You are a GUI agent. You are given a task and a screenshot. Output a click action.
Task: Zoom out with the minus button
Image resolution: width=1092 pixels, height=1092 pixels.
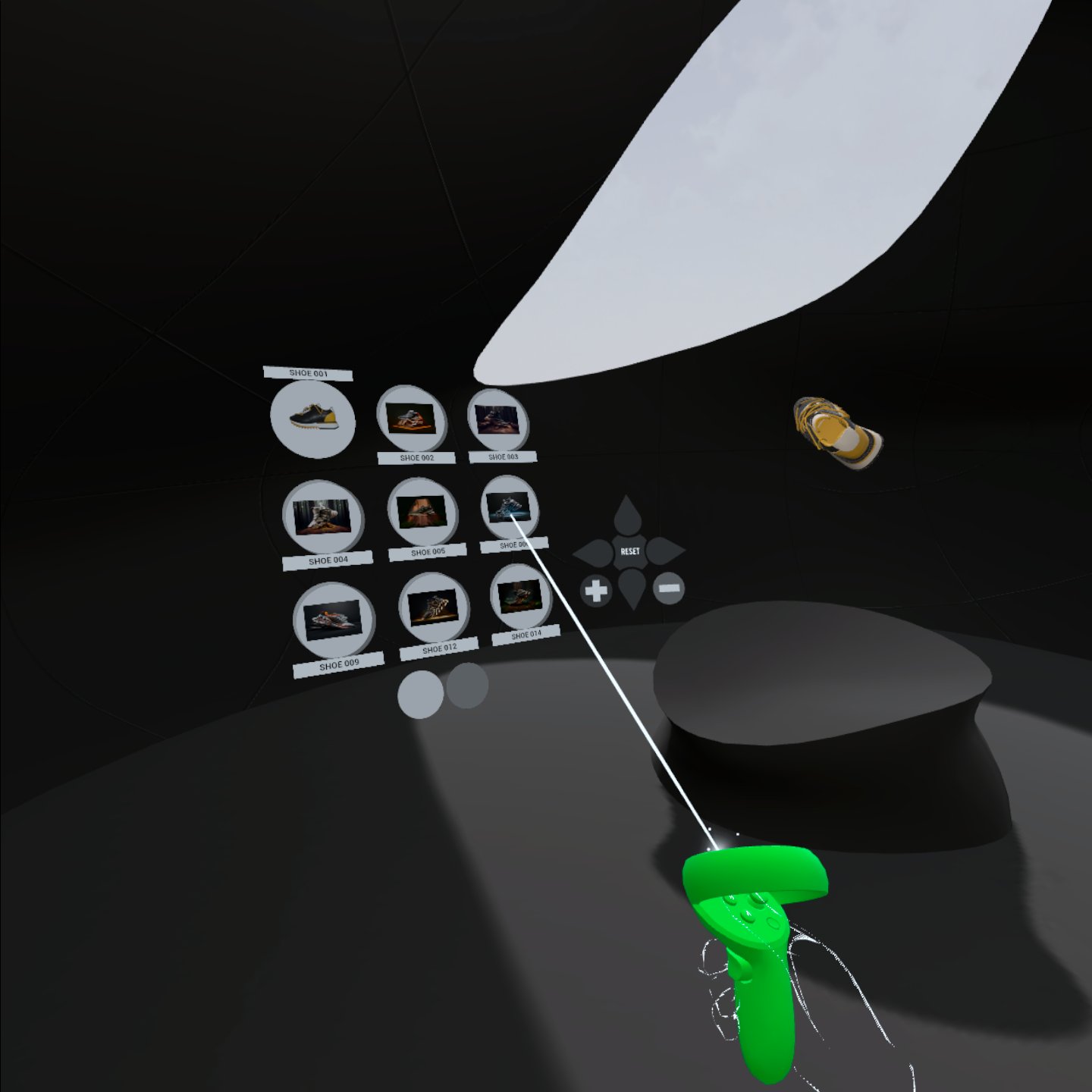coord(668,588)
